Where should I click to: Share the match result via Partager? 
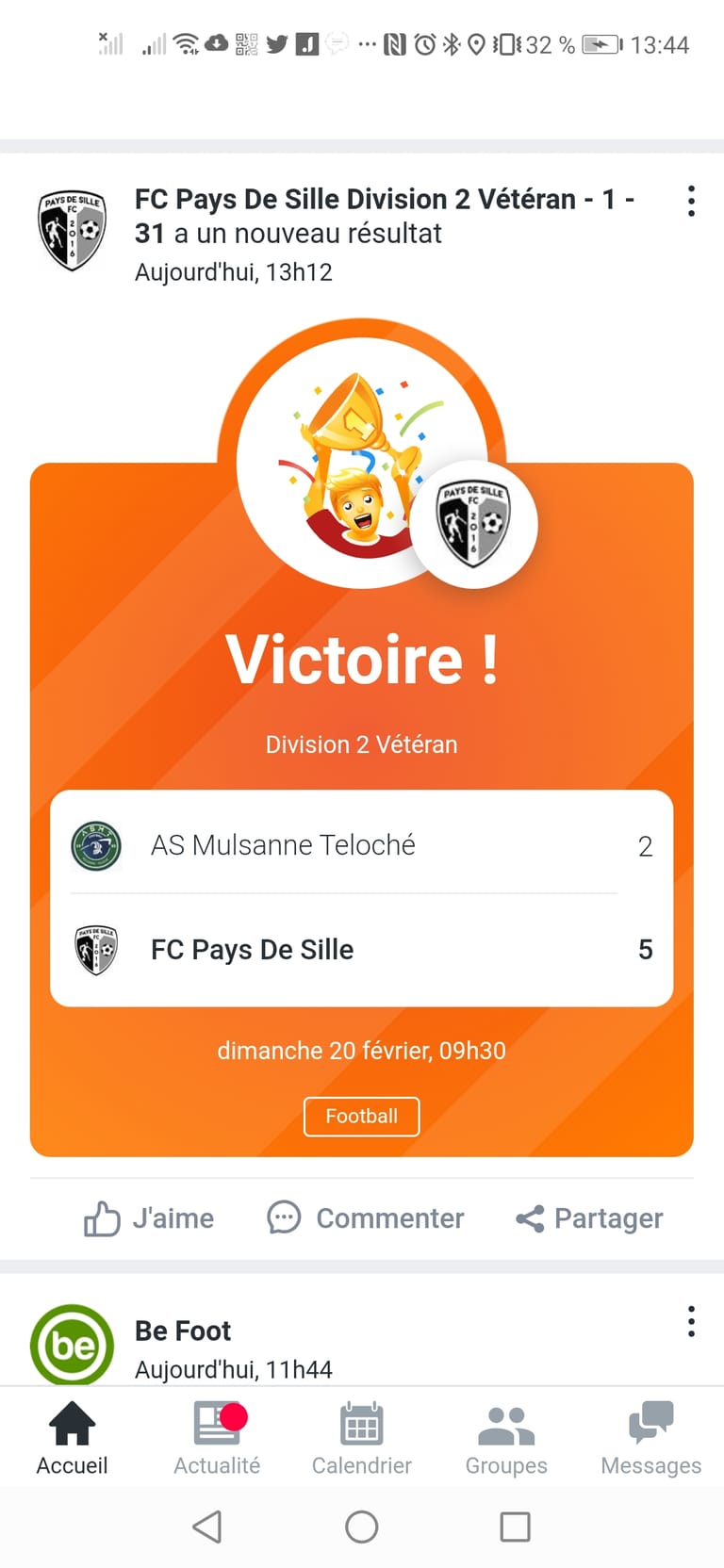tap(589, 1218)
